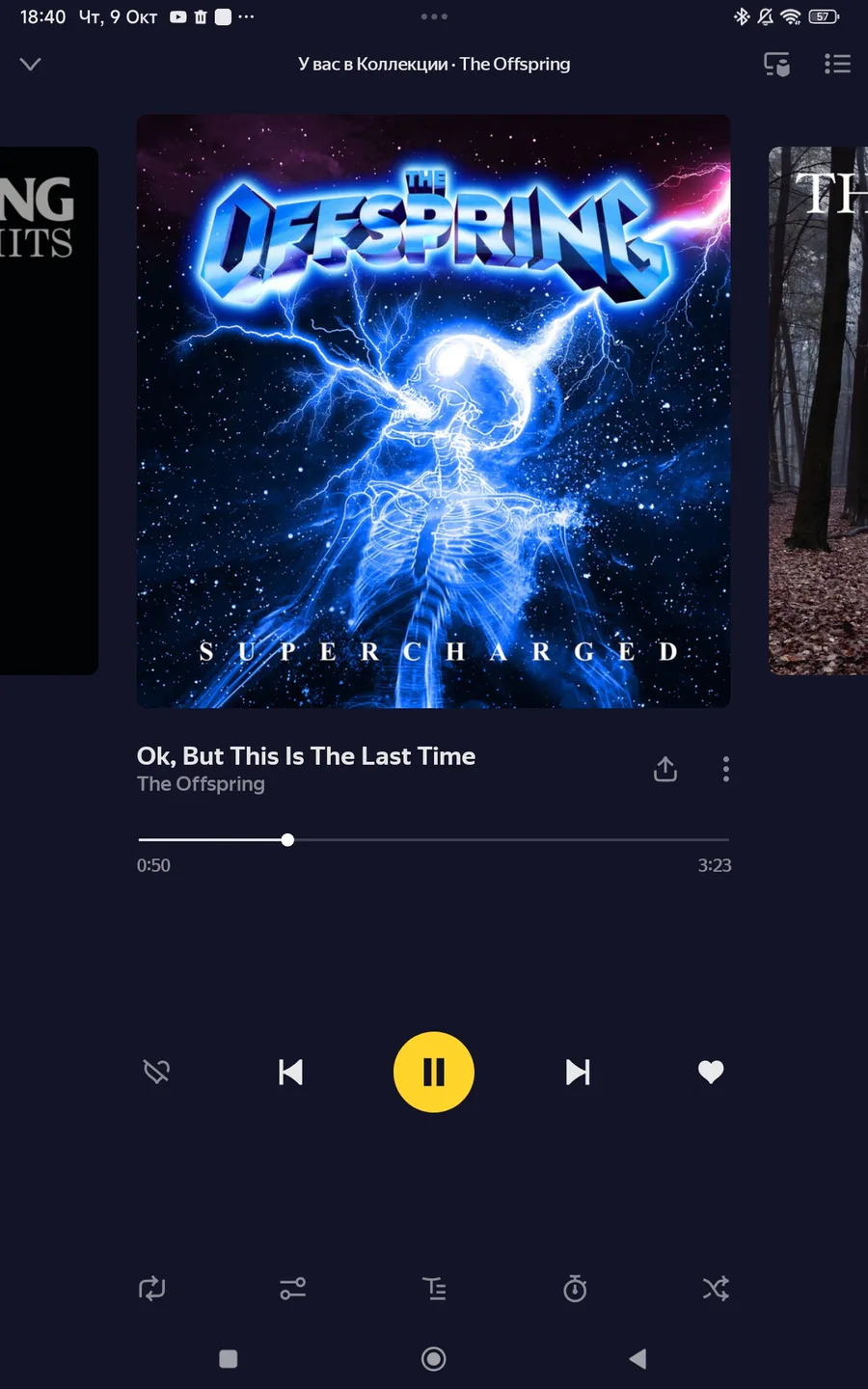Collapse the player with the down chevron

pyautogui.click(x=31, y=64)
